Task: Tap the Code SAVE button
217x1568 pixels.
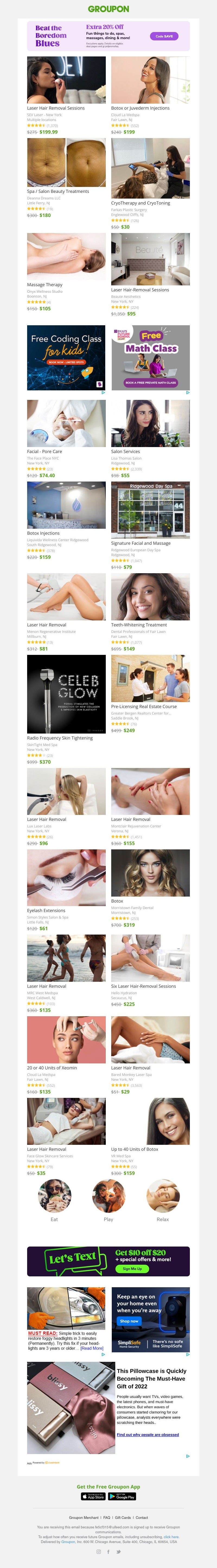Action: pyautogui.click(x=164, y=36)
